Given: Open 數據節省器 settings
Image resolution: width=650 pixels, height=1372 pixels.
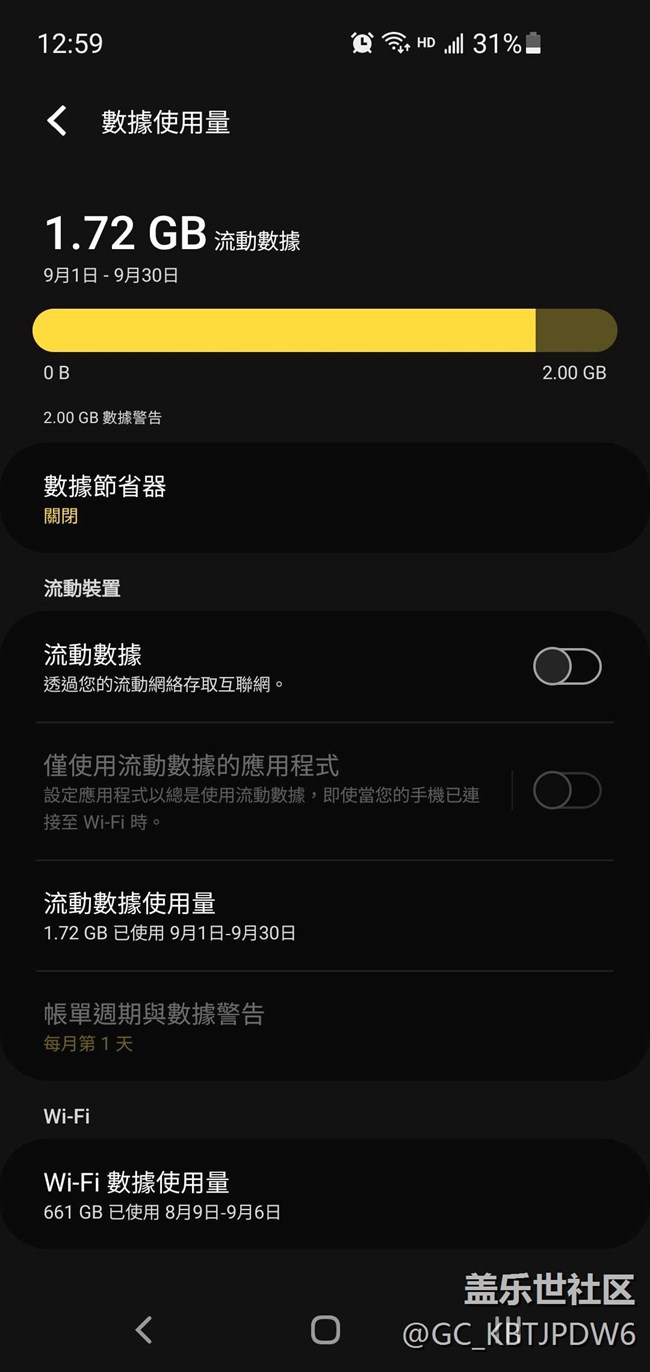Looking at the screenshot, I should (x=325, y=499).
